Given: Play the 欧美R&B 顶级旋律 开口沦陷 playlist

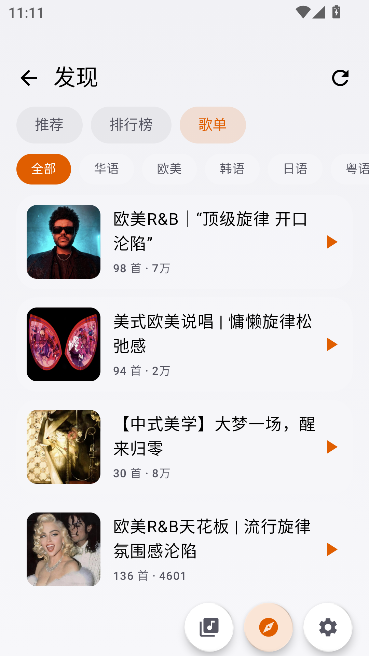Looking at the screenshot, I should [x=332, y=242].
